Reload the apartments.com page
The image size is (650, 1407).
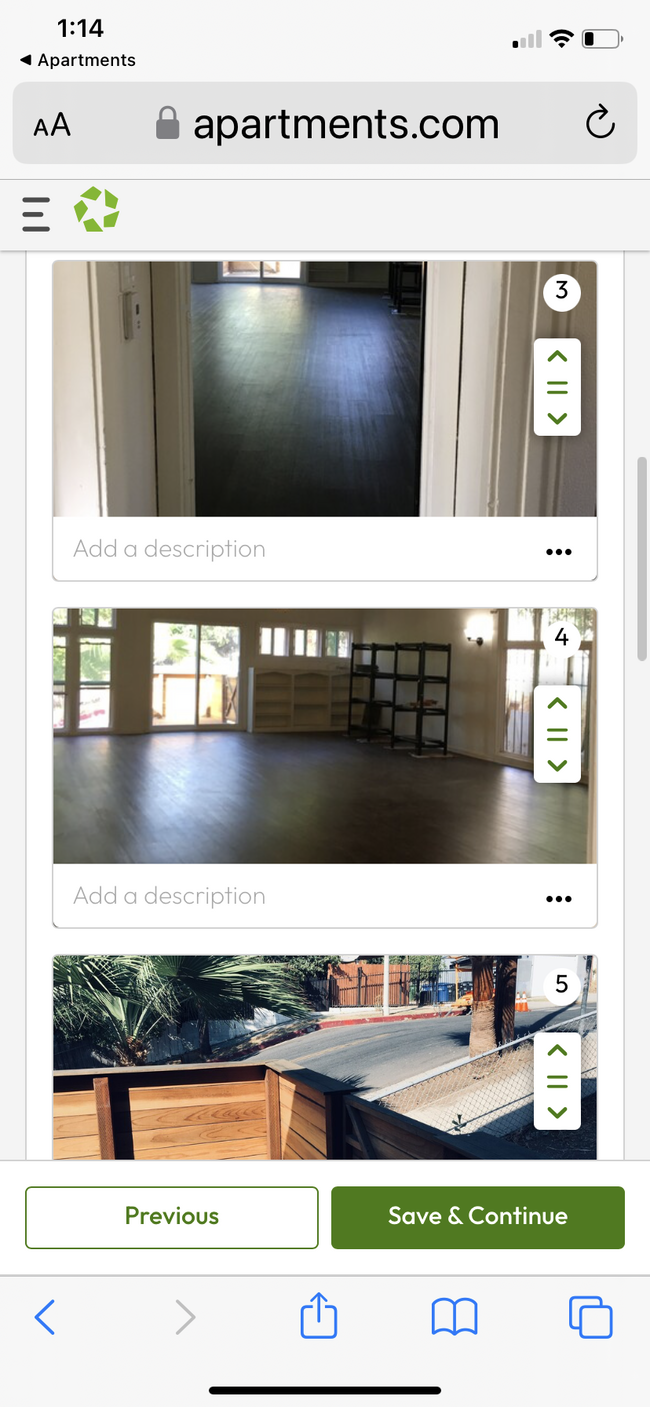coord(599,124)
